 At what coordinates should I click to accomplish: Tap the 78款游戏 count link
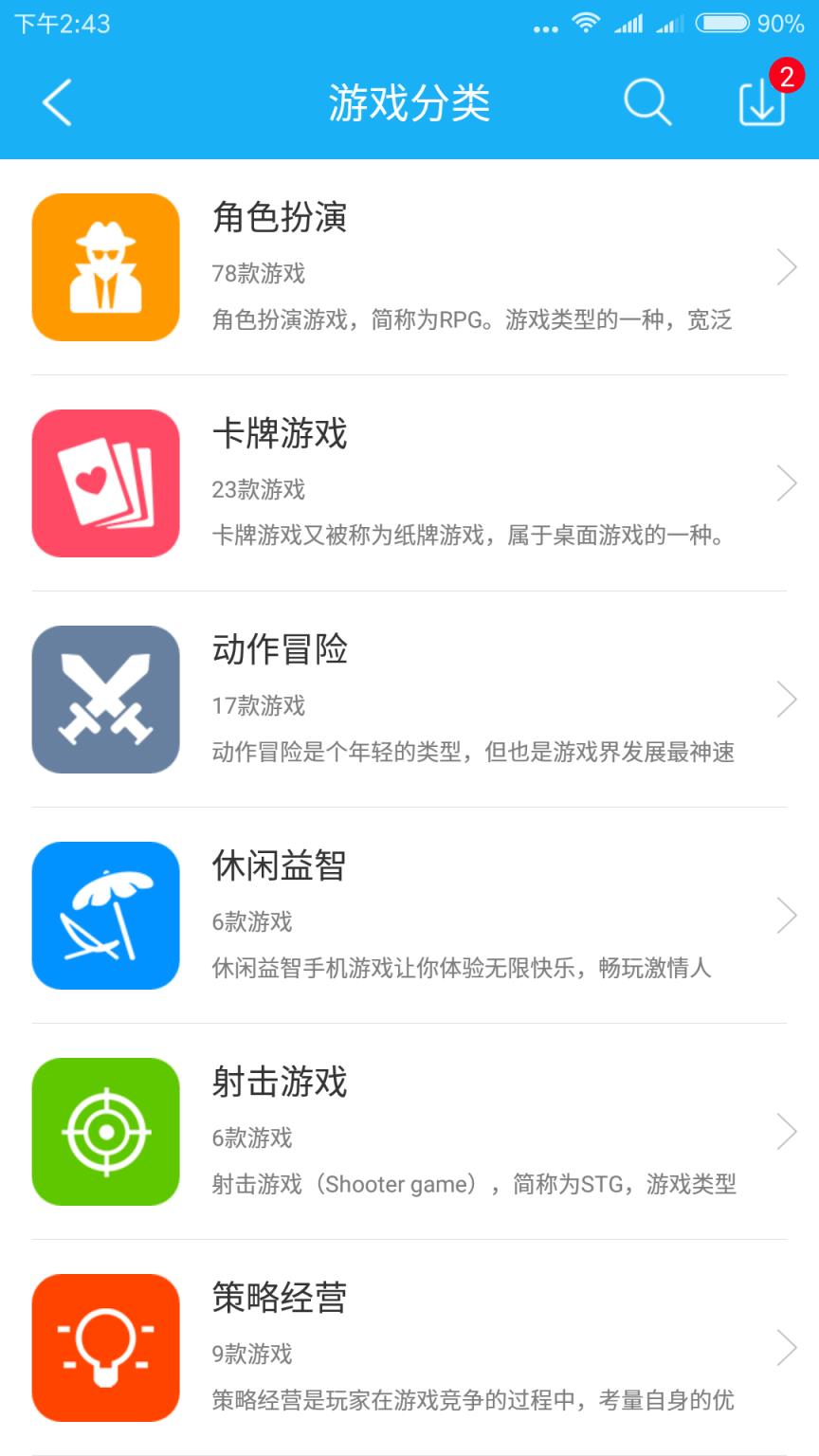(x=260, y=275)
